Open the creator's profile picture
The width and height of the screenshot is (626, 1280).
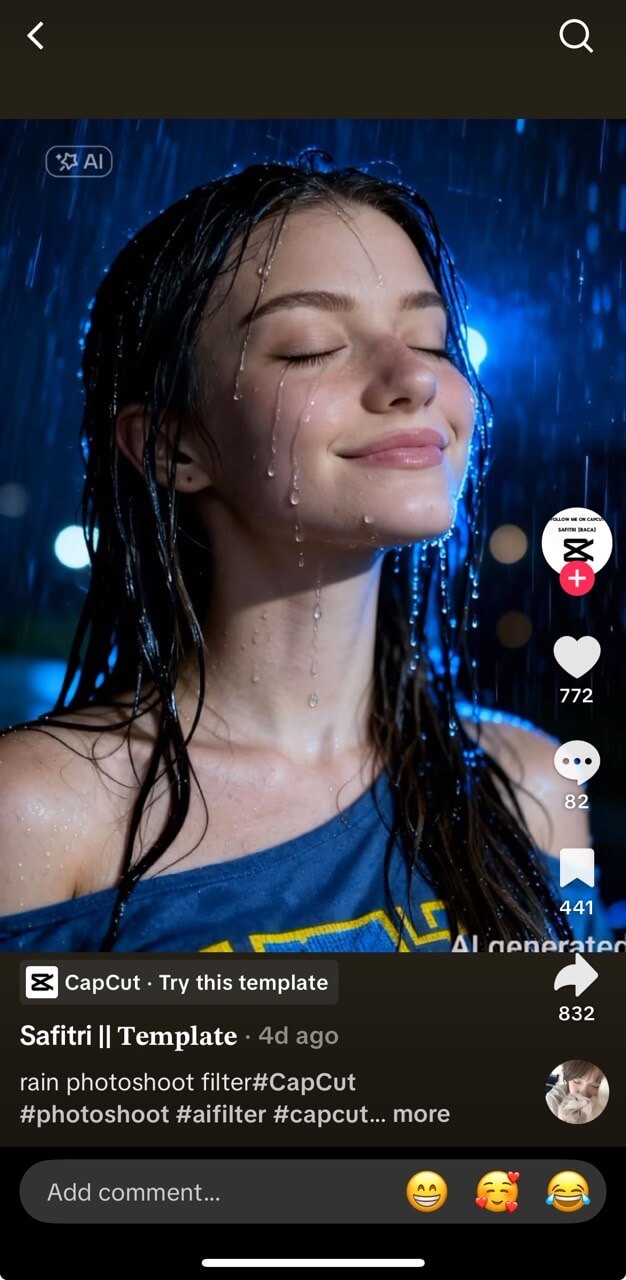pyautogui.click(x=577, y=540)
